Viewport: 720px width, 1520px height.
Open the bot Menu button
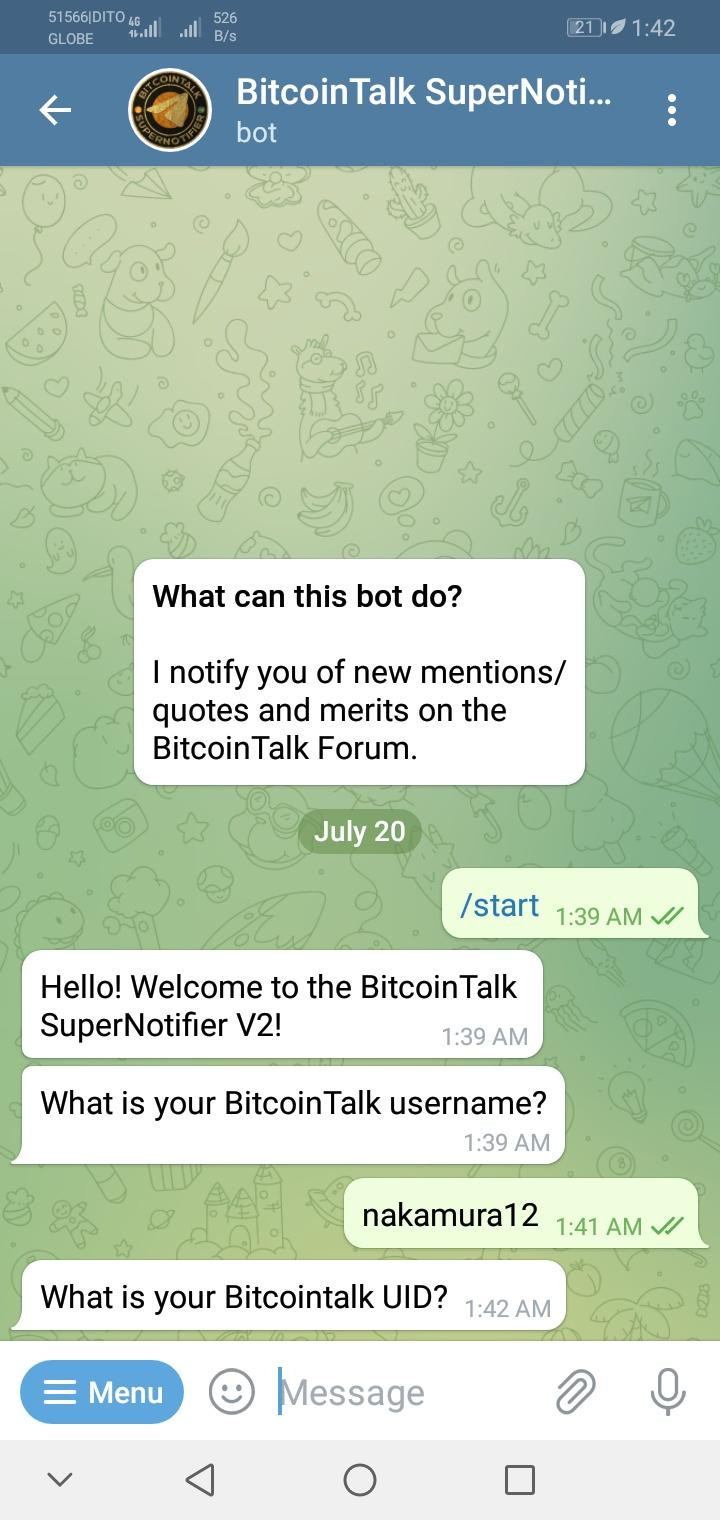point(102,1391)
